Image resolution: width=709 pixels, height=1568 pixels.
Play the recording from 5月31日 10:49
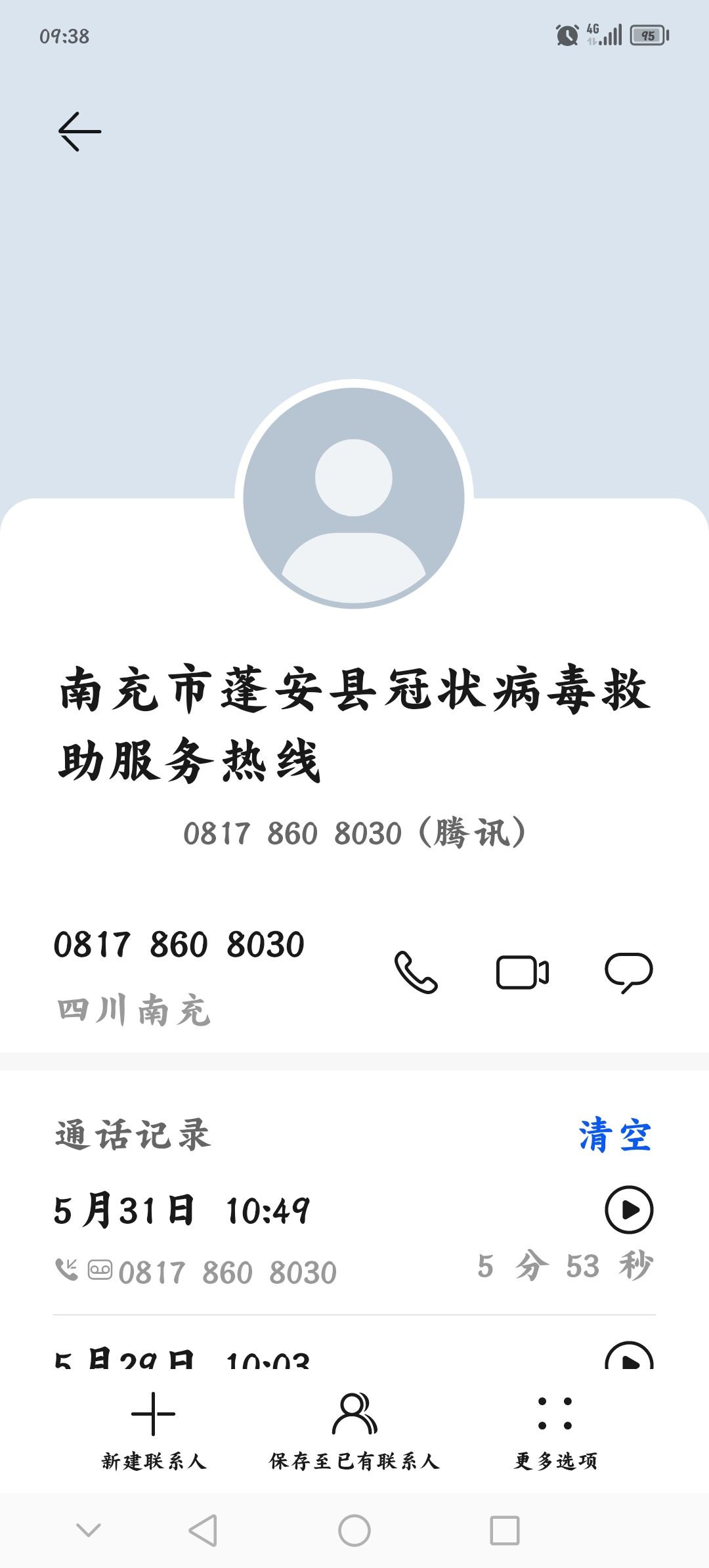coord(628,1210)
